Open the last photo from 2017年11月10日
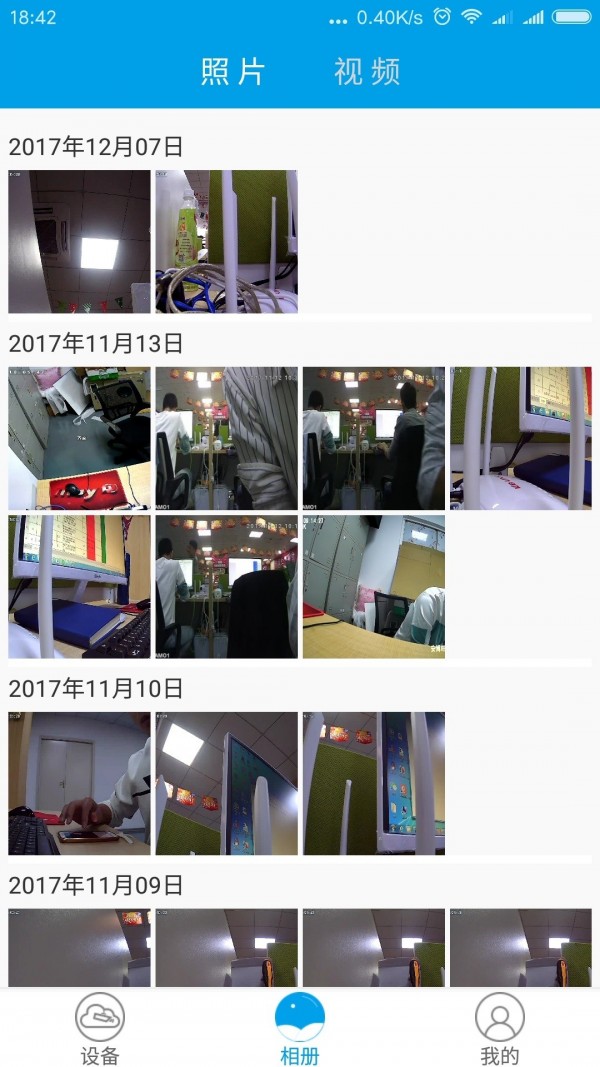600x1067 pixels. click(x=374, y=783)
